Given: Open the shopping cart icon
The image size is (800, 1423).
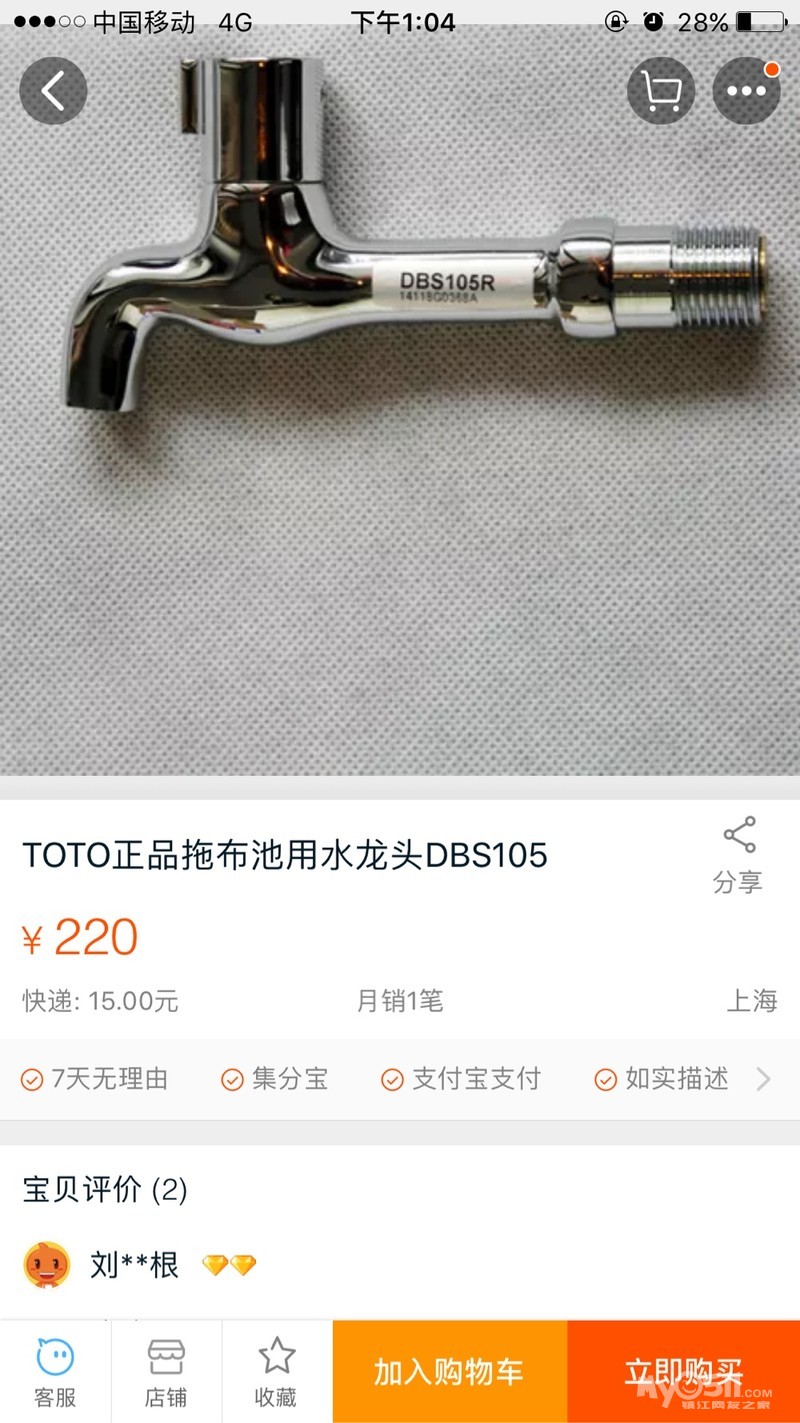Looking at the screenshot, I should tap(661, 91).
